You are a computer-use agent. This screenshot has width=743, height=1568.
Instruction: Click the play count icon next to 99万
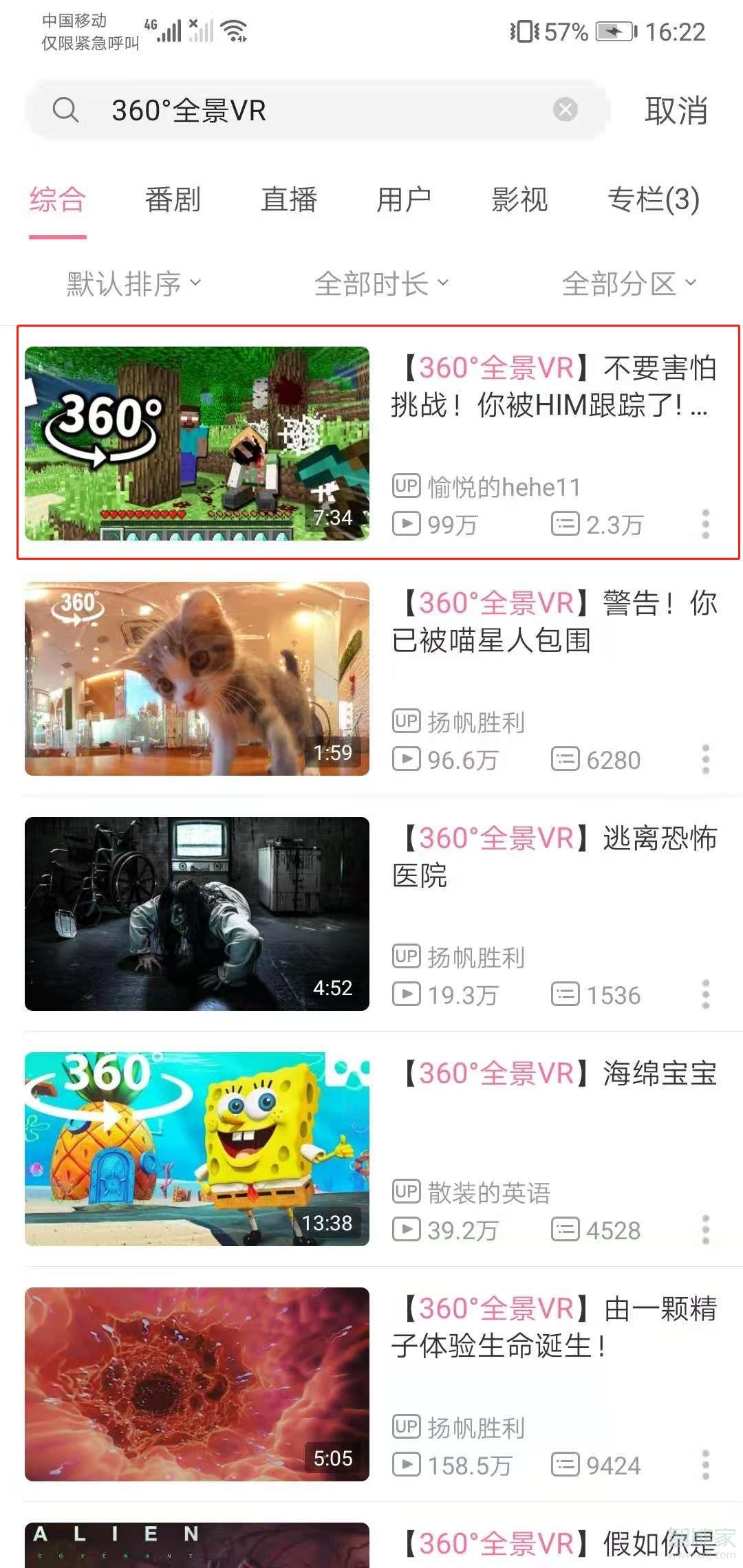[x=407, y=524]
